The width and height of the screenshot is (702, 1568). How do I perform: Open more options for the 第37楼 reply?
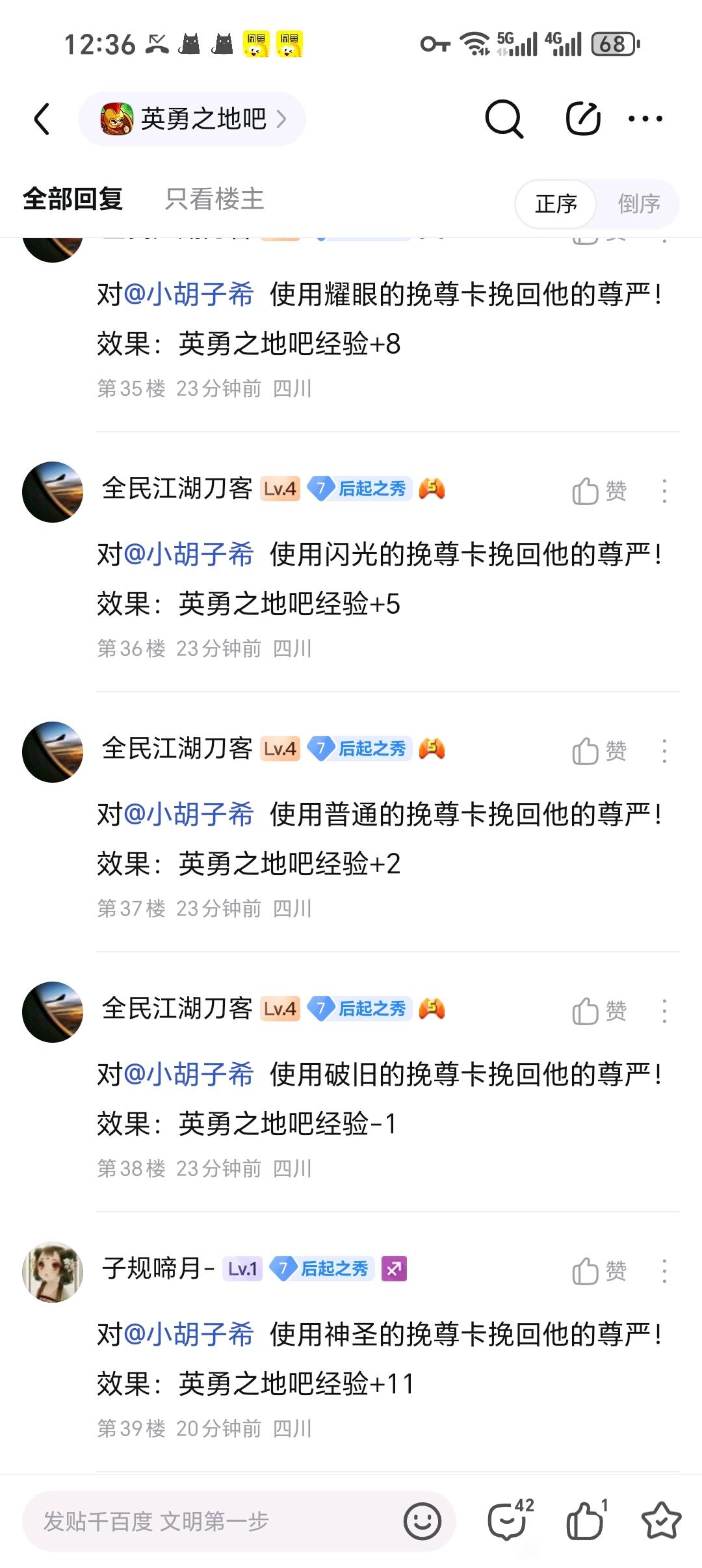coord(664,751)
